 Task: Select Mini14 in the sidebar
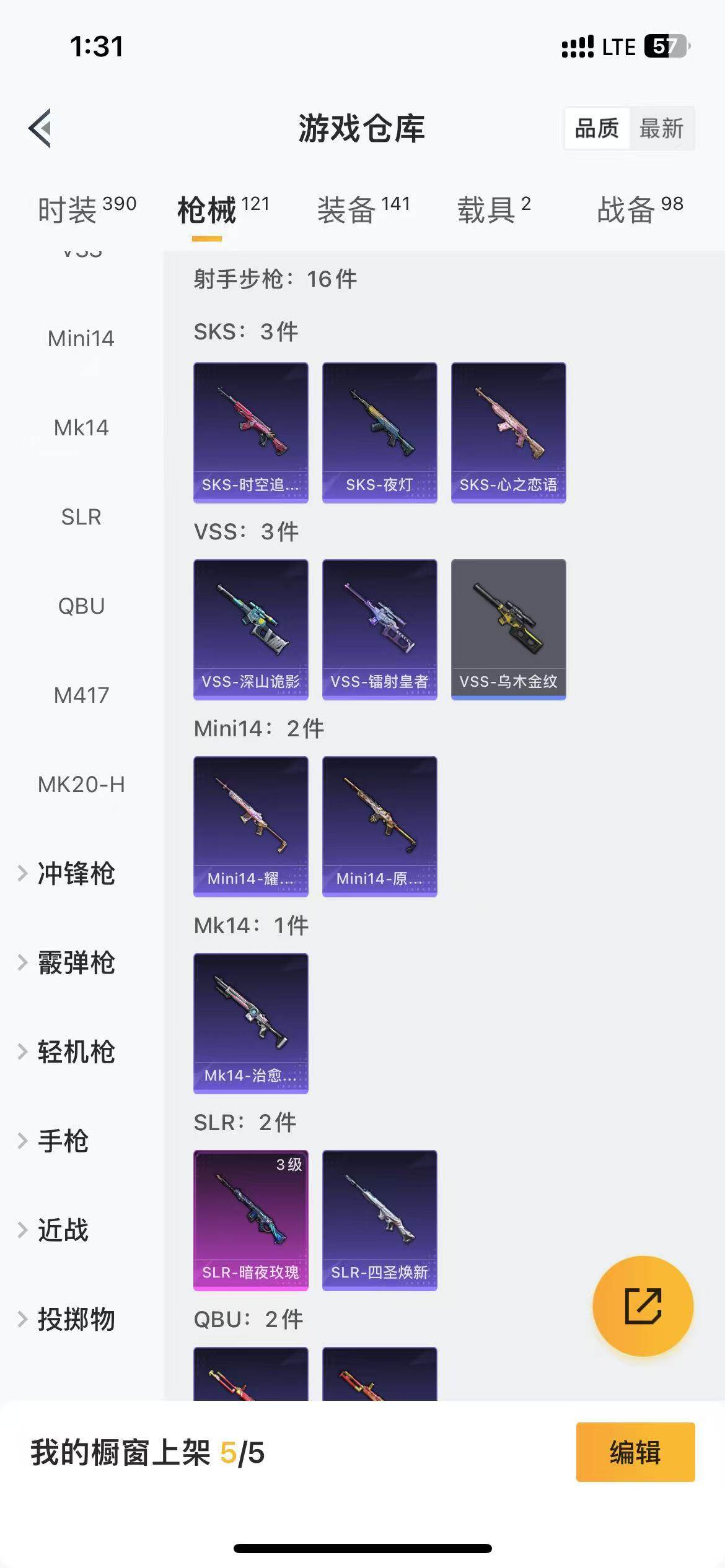pos(81,339)
